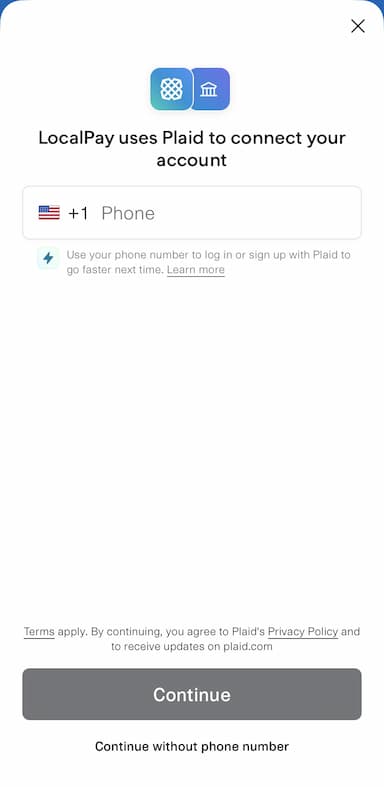Open the Terms link

(x=39, y=632)
